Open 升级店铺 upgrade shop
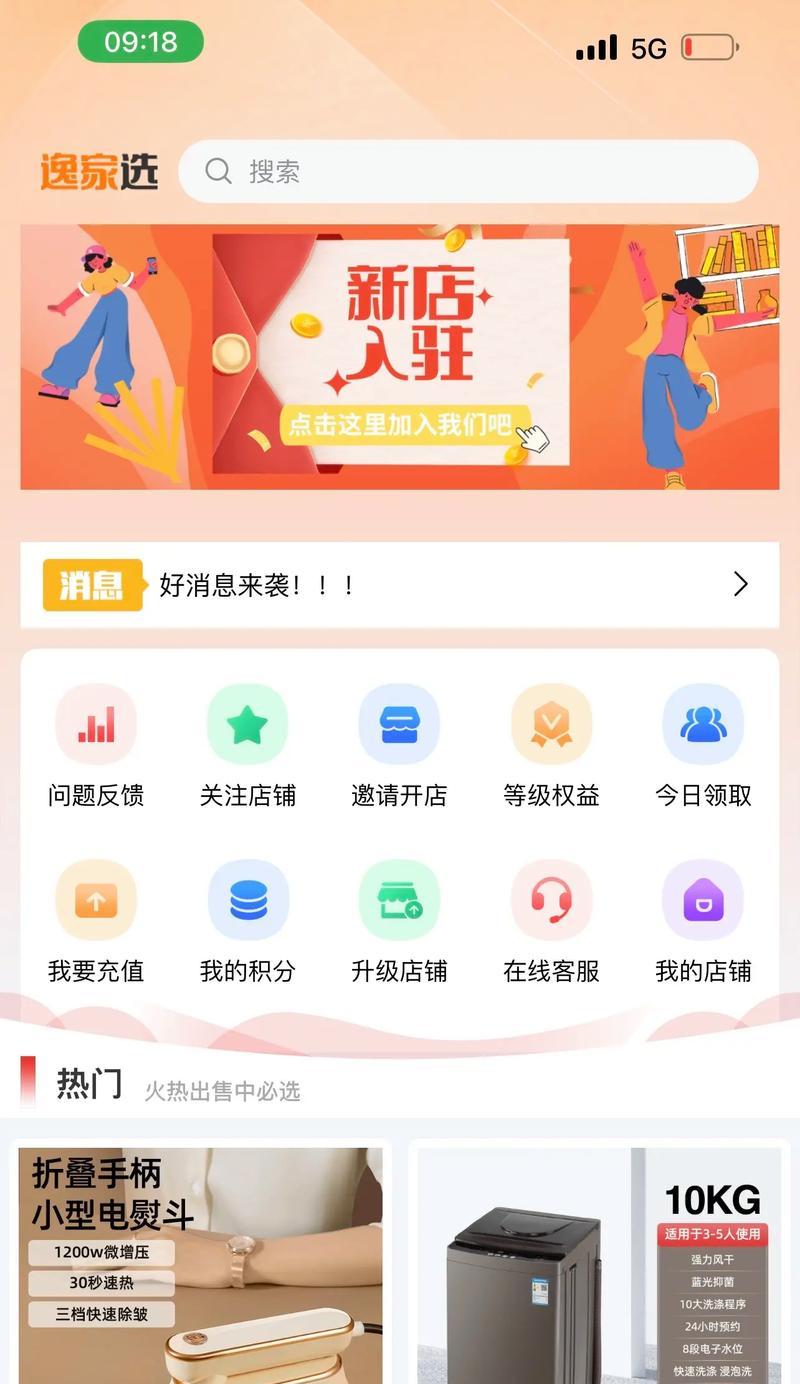This screenshot has width=800, height=1384. click(399, 920)
